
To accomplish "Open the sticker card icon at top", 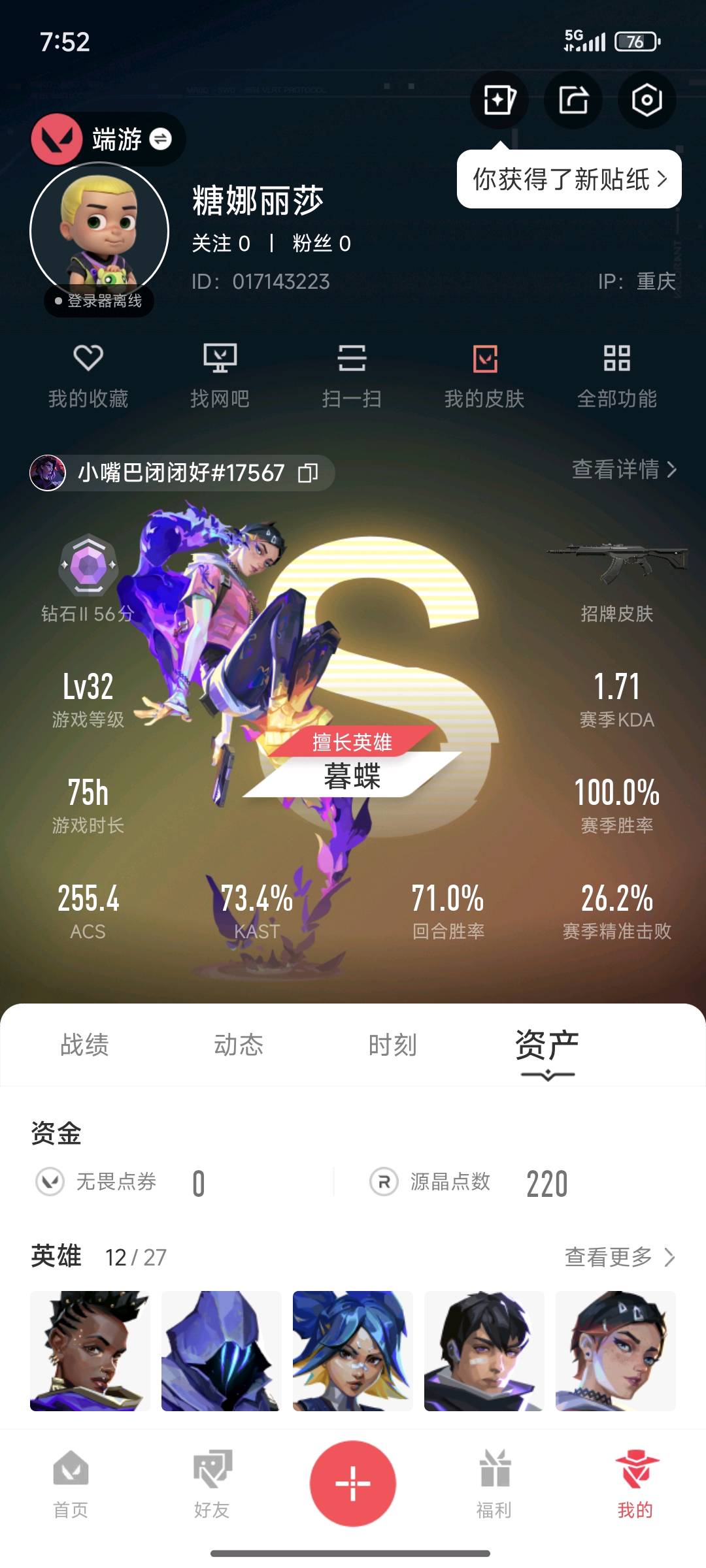I will 499,100.
